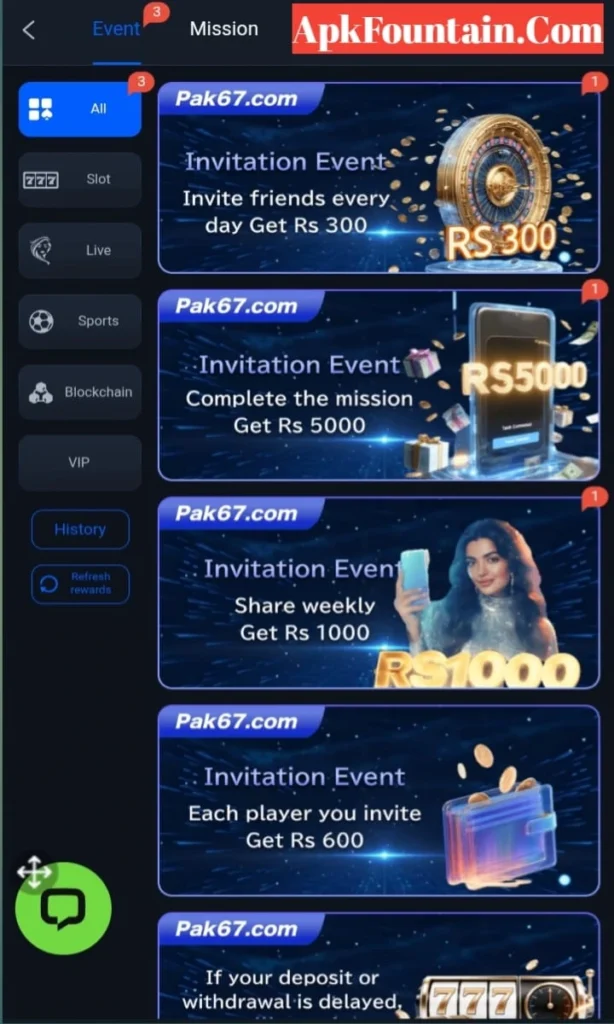Open the Get Rs 300 invitation banner
The height and width of the screenshot is (1024, 614).
coord(379,178)
